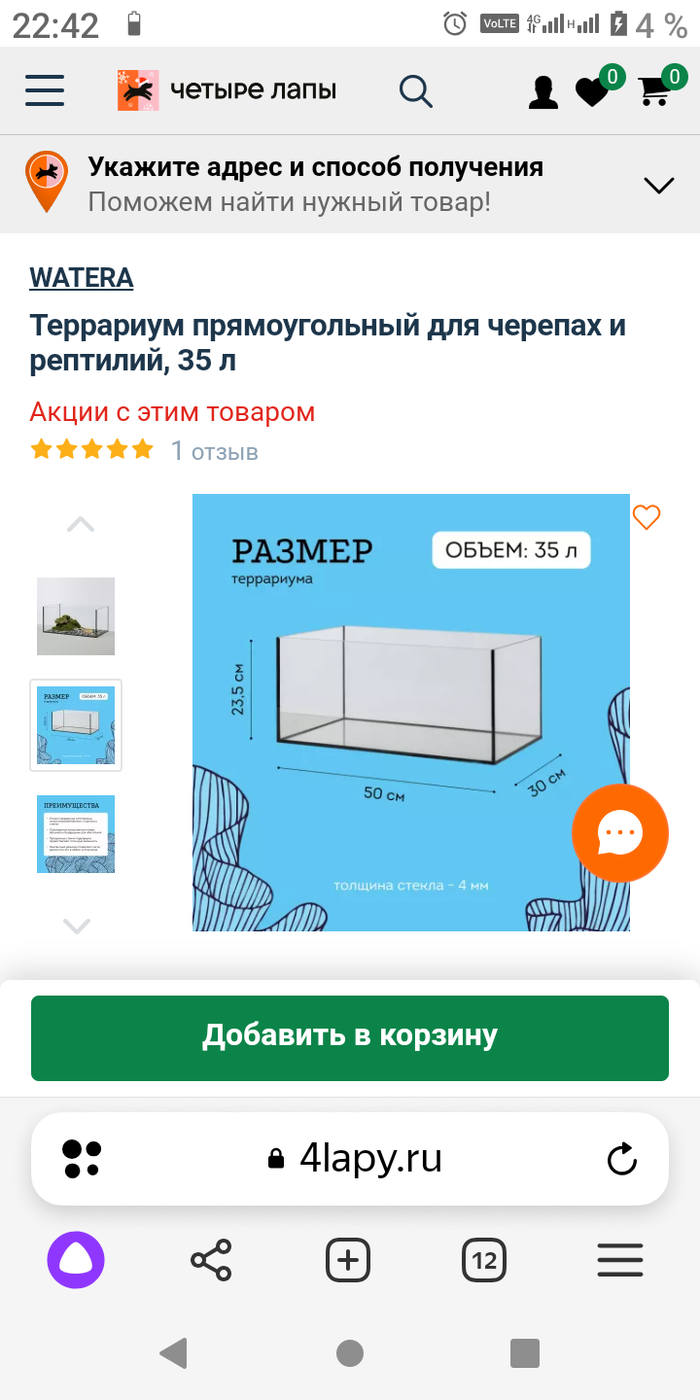Add product to favorites with heart outline
Viewport: 700px width, 1400px height.
[647, 517]
